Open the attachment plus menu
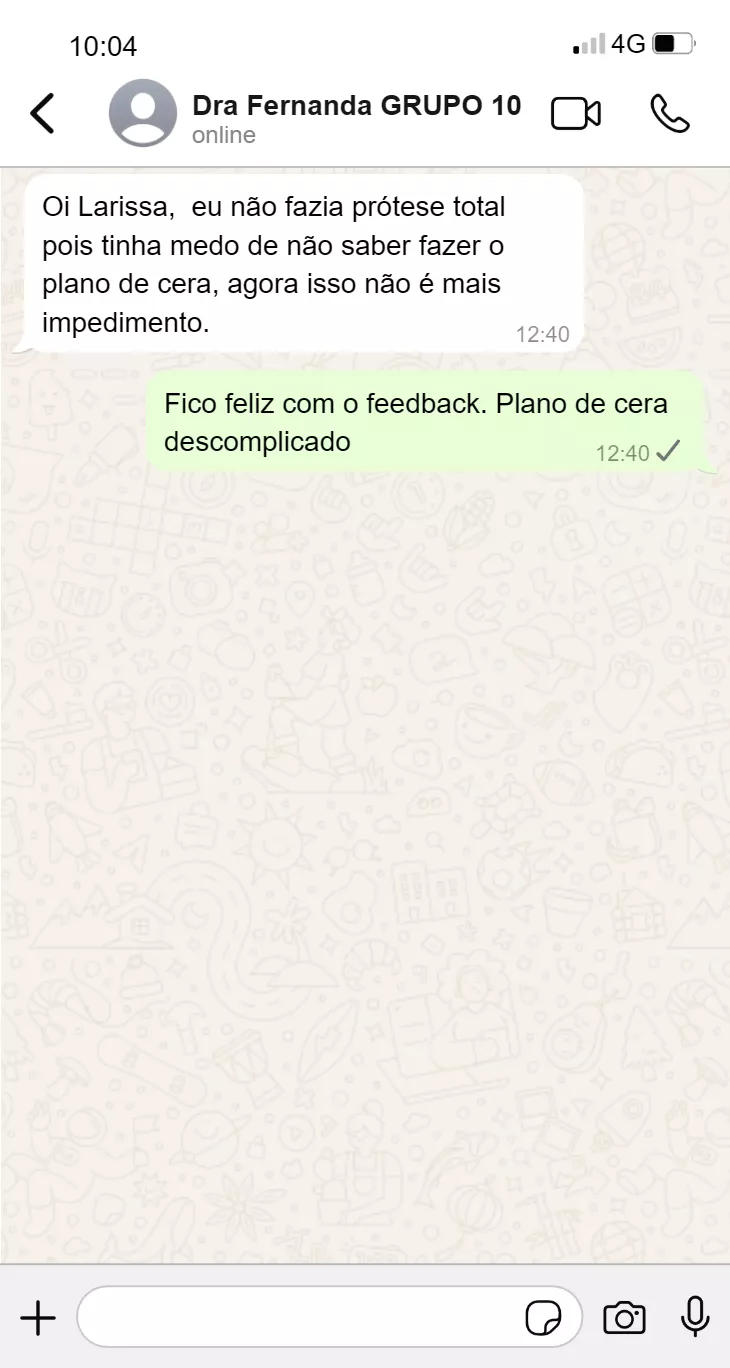 [38, 1318]
